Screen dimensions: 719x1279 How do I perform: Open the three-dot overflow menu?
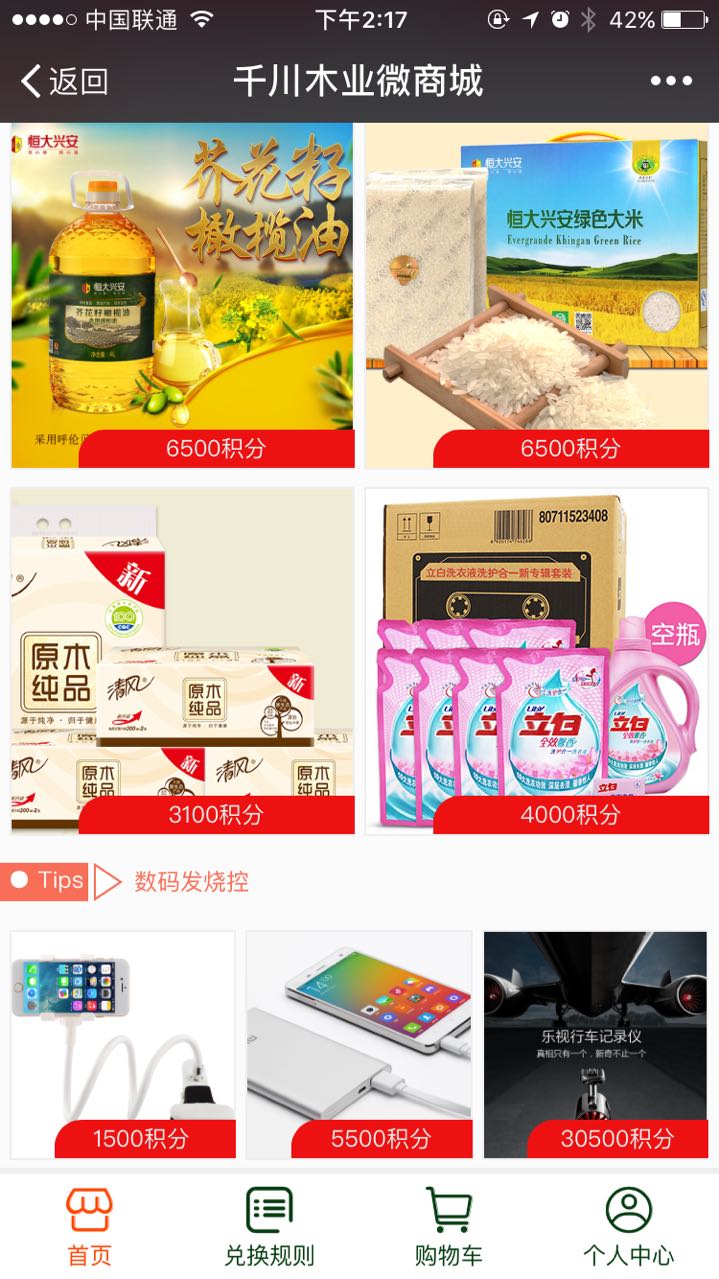[x=670, y=81]
